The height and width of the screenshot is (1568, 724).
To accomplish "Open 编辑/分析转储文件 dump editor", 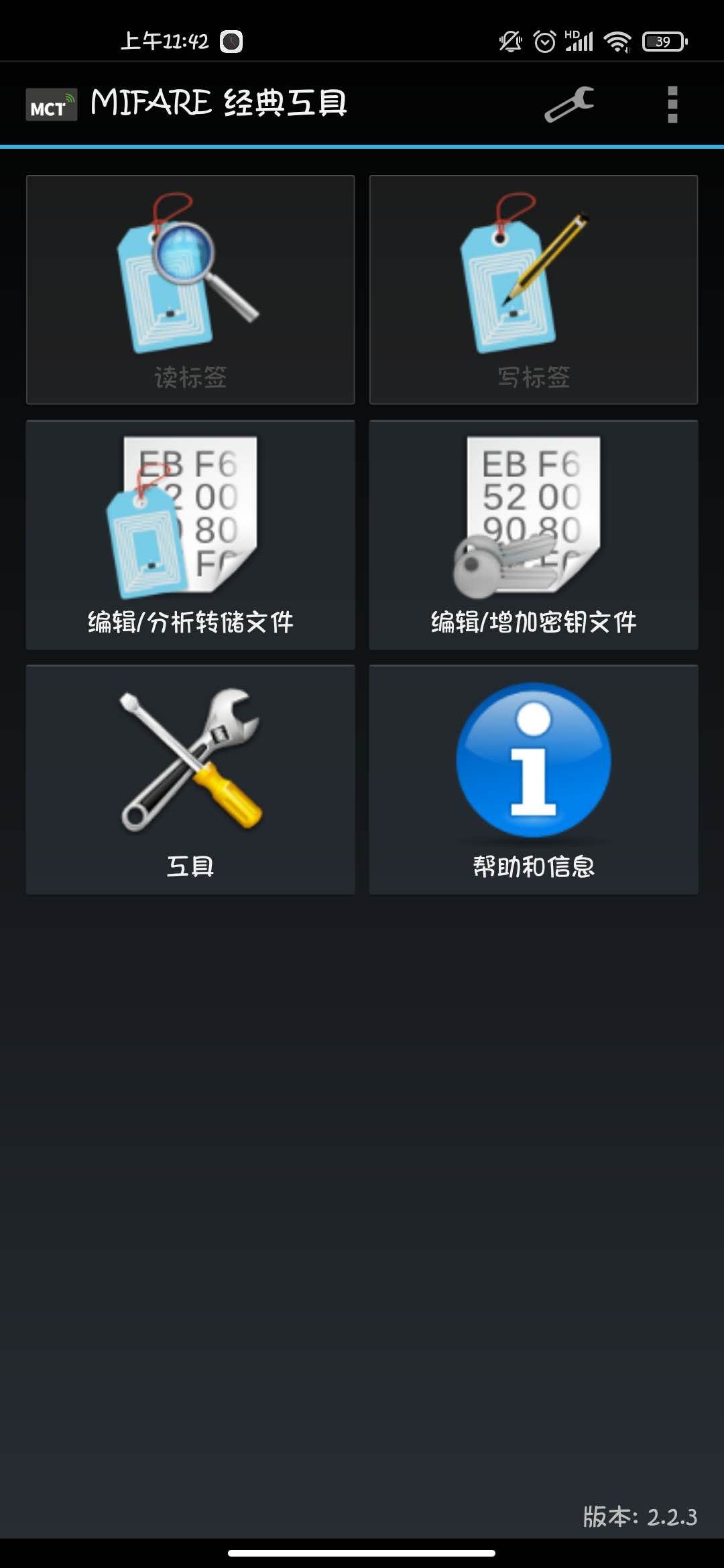I will click(190, 535).
